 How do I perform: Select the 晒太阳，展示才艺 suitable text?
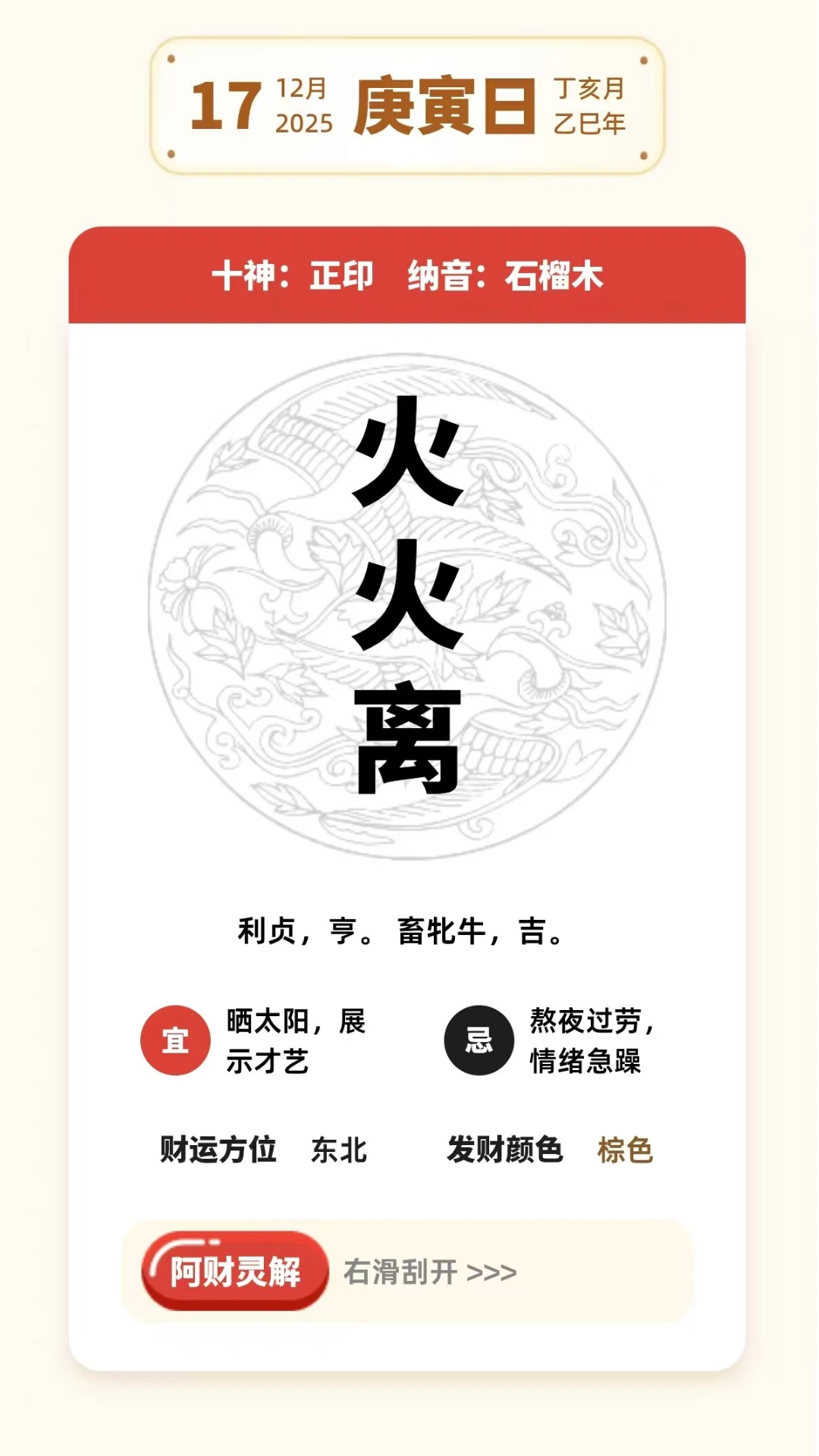(294, 1040)
